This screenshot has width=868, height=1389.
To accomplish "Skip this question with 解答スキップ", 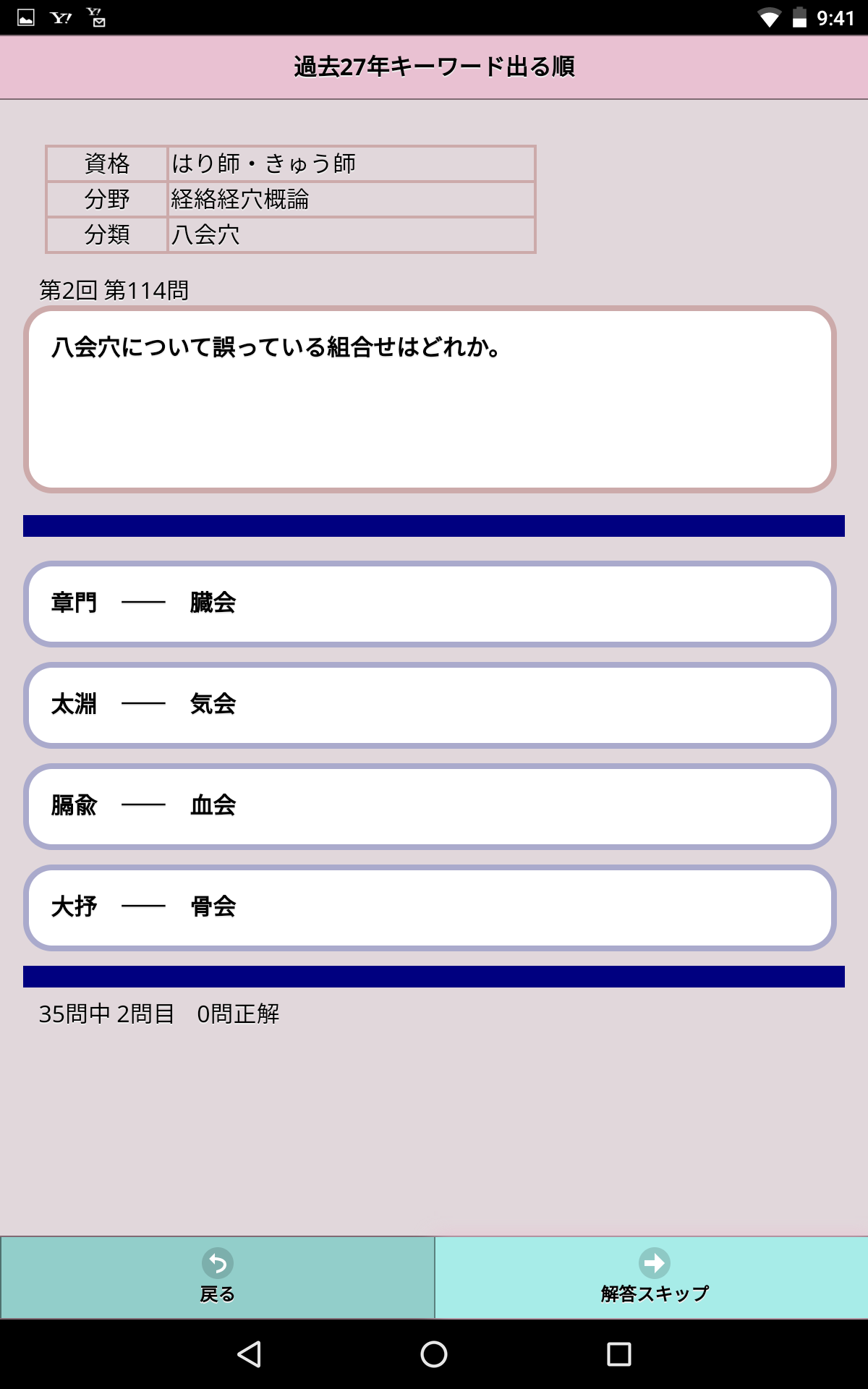I will coord(652,1277).
